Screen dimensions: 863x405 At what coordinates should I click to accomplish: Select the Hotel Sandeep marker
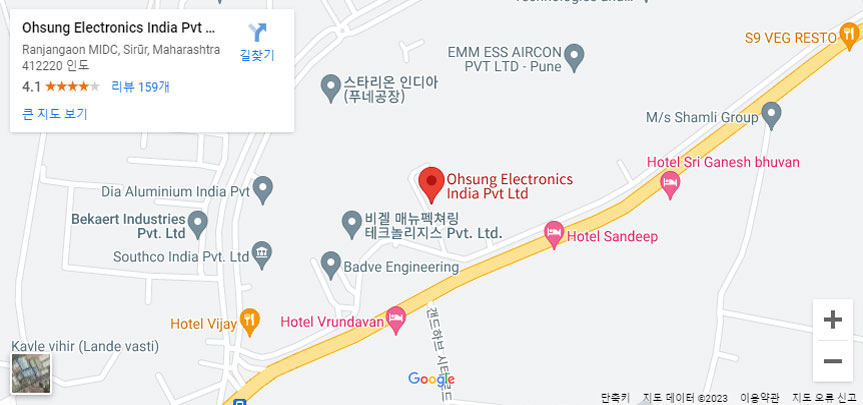tap(554, 235)
